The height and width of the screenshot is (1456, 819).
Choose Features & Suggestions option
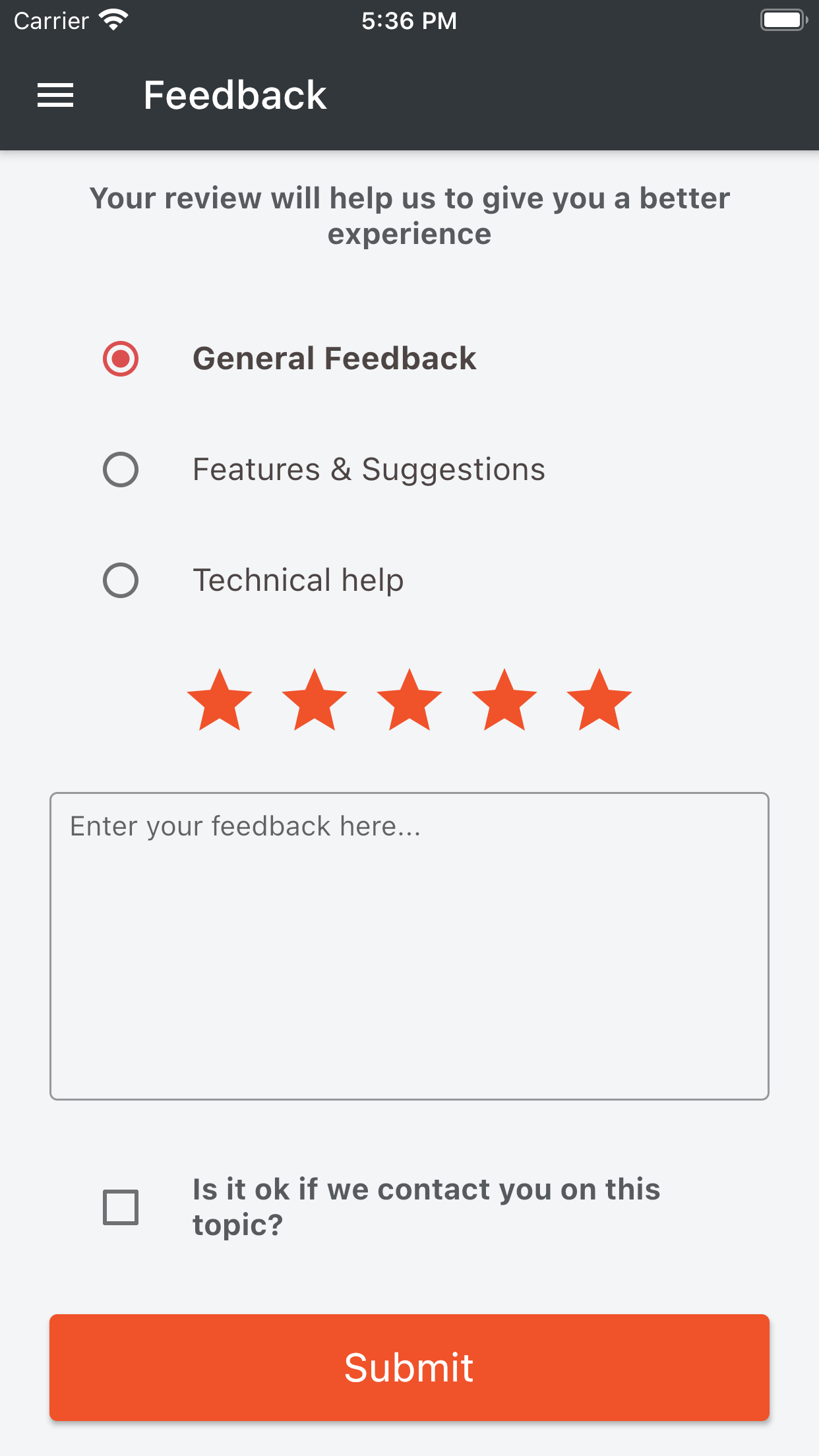tap(121, 470)
